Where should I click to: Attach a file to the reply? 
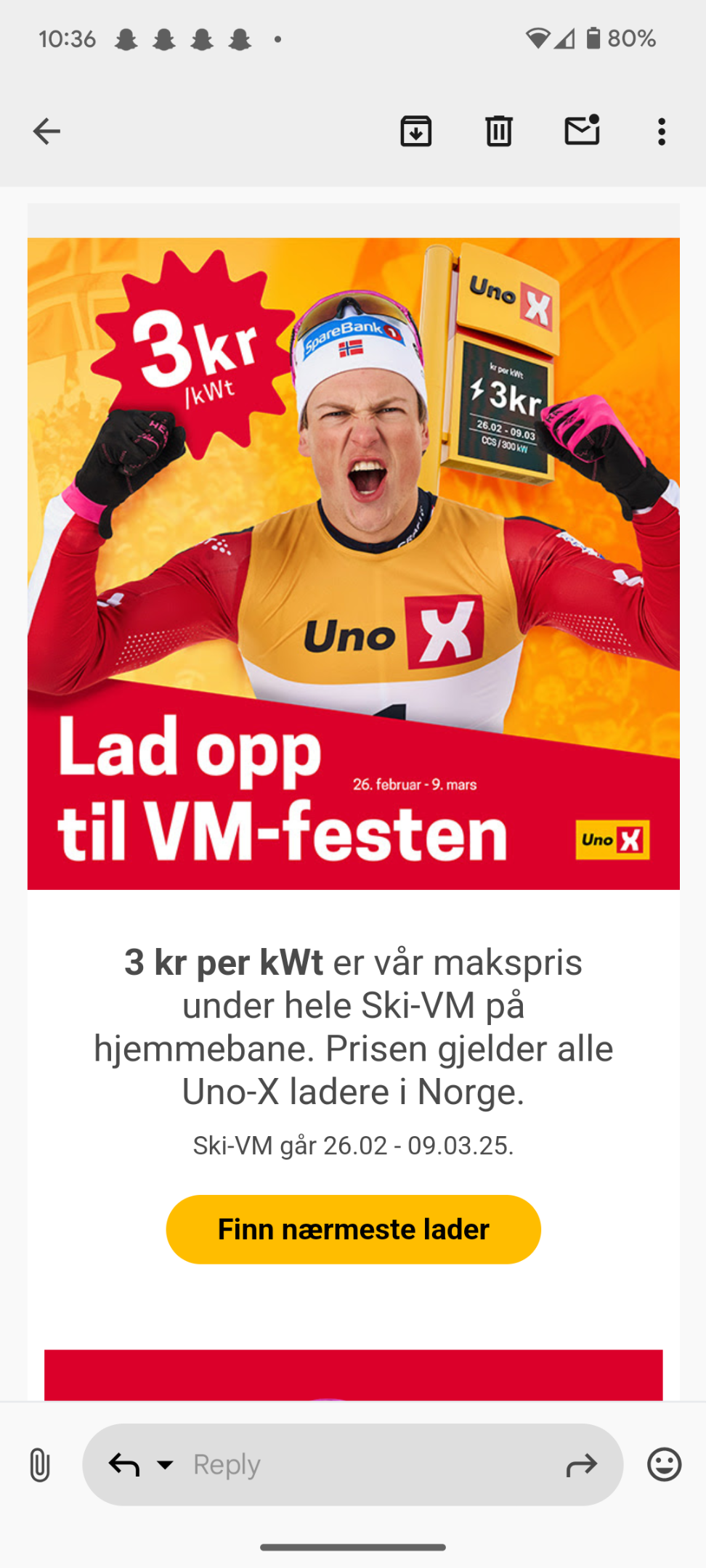40,1465
